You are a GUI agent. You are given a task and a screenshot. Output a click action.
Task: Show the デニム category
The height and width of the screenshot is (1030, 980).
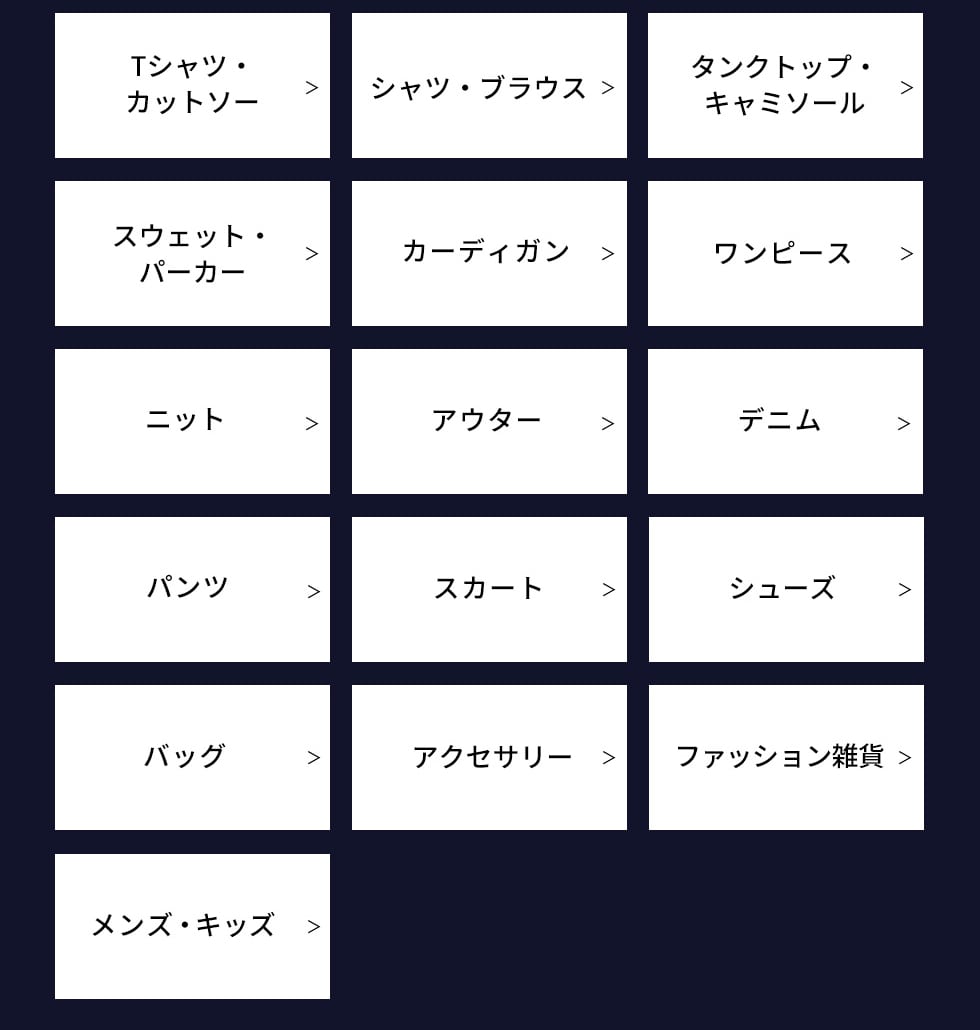tap(785, 421)
